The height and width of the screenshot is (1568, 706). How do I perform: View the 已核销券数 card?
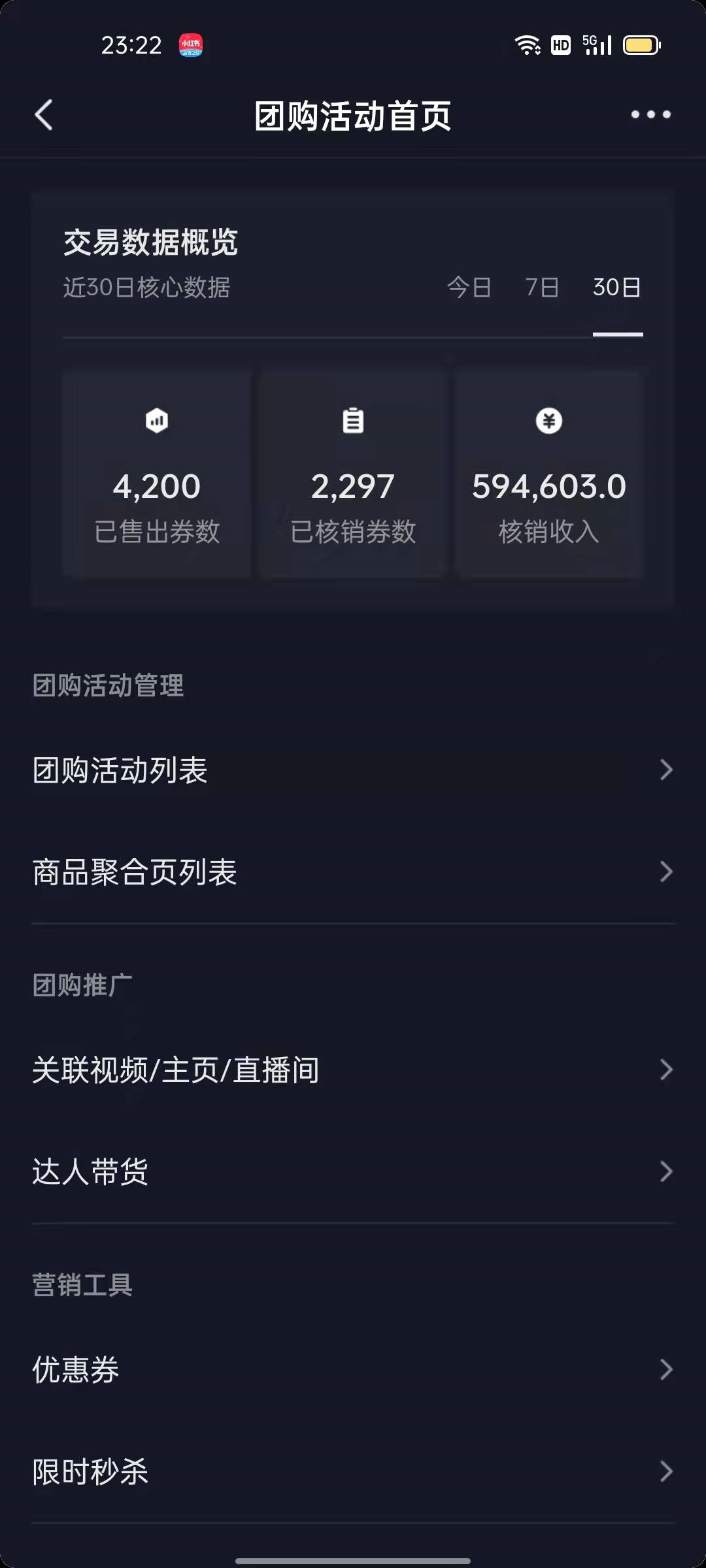(x=353, y=475)
